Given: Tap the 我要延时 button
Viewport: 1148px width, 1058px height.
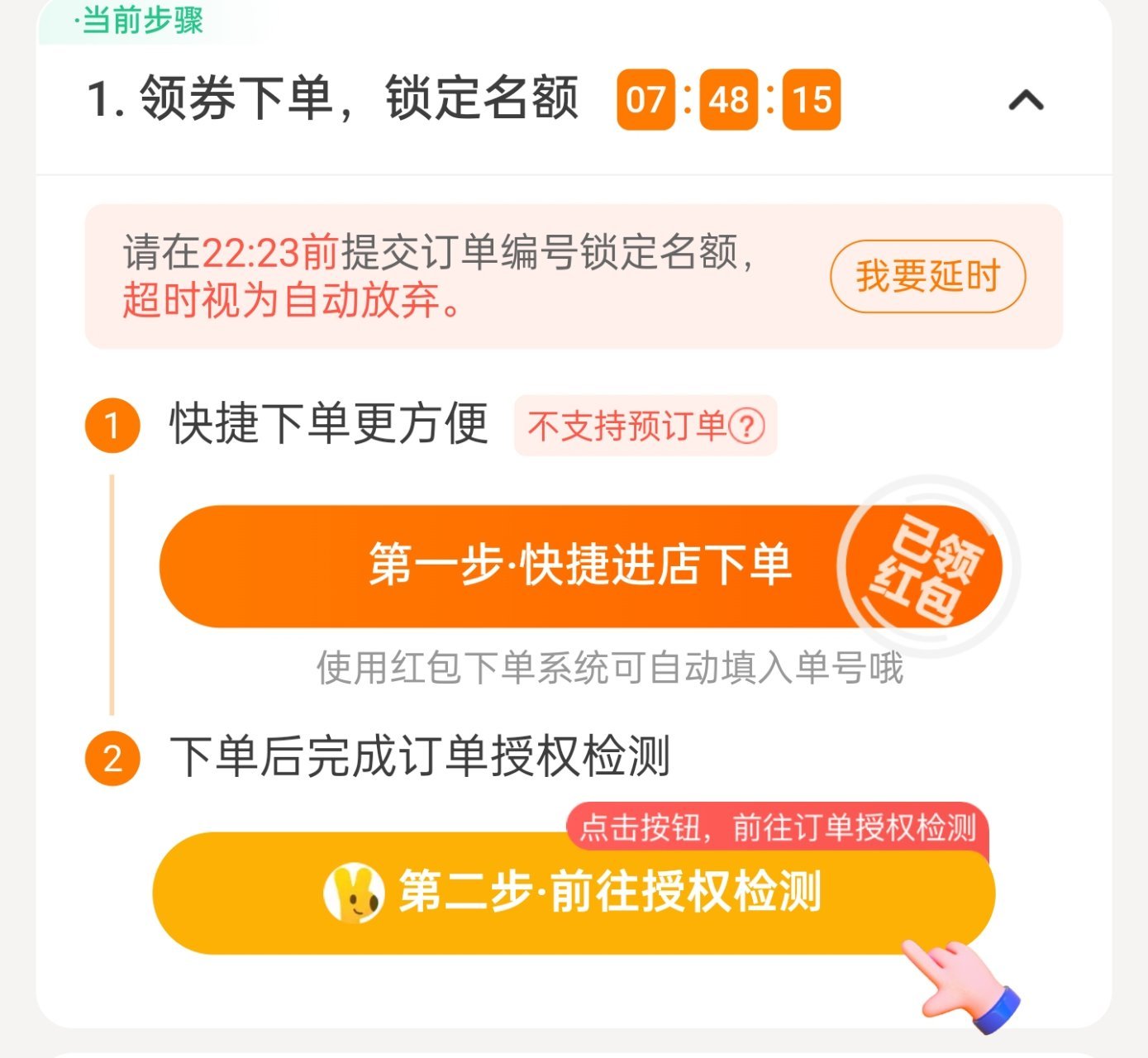Looking at the screenshot, I should (927, 276).
